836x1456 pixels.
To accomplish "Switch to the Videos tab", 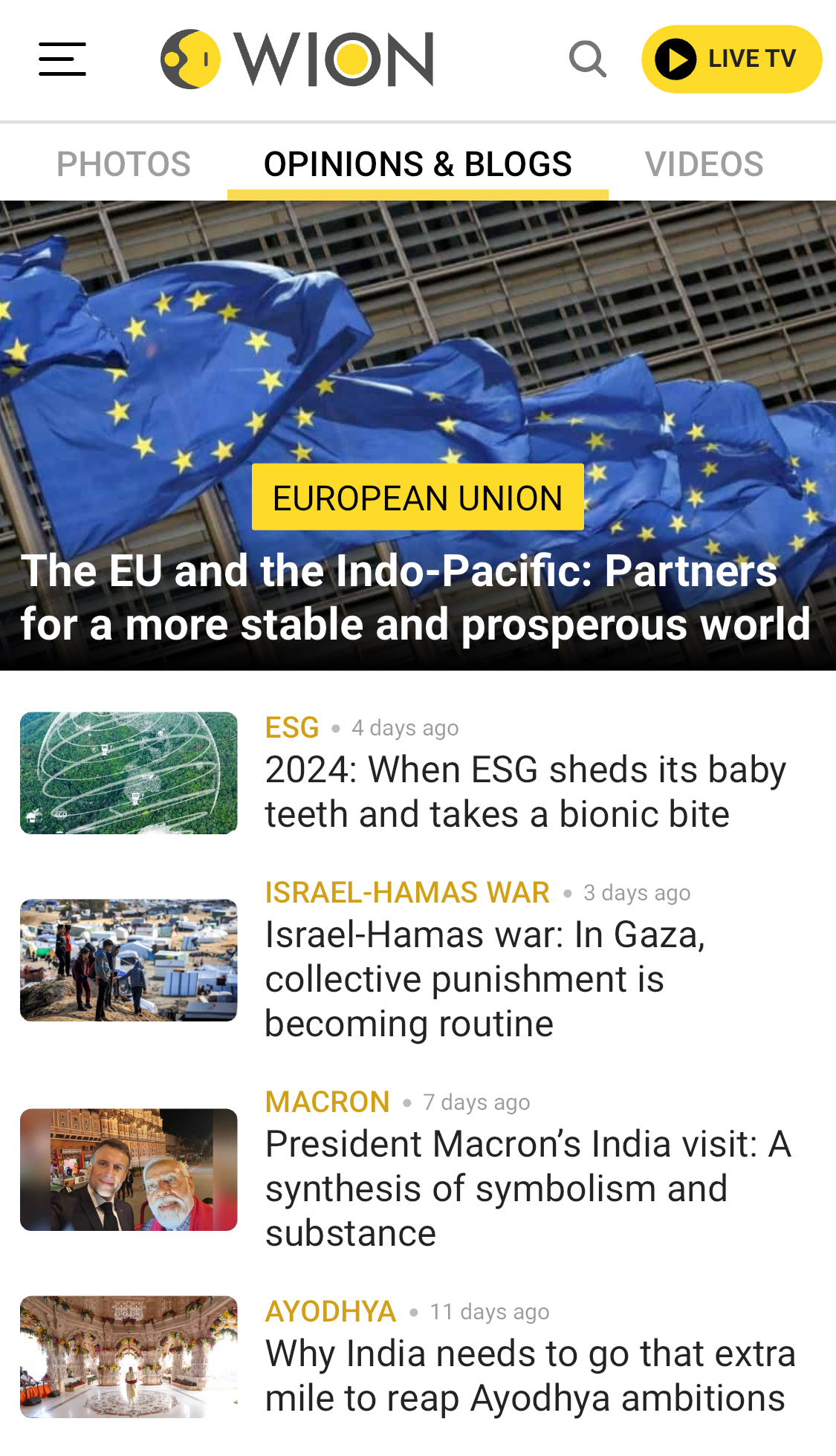I will tap(704, 164).
